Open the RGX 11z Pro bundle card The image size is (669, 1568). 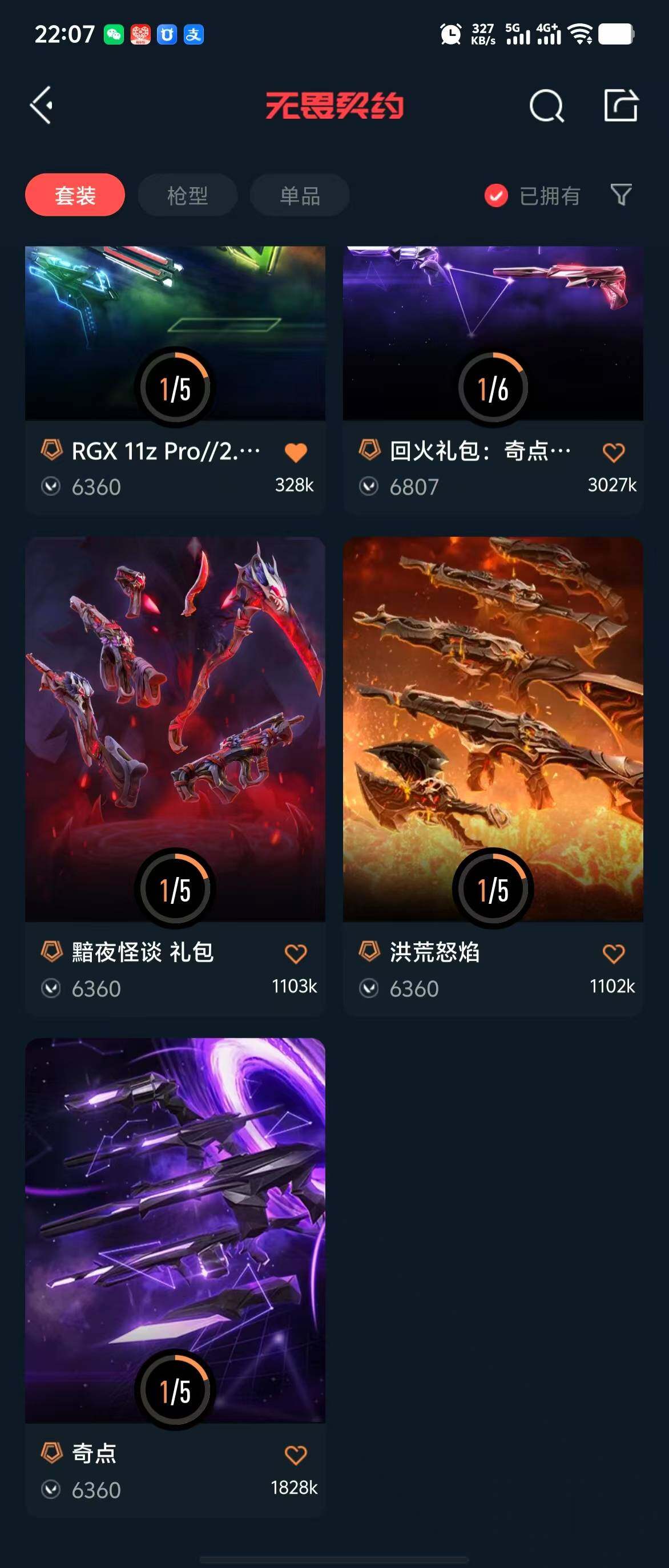point(175,341)
